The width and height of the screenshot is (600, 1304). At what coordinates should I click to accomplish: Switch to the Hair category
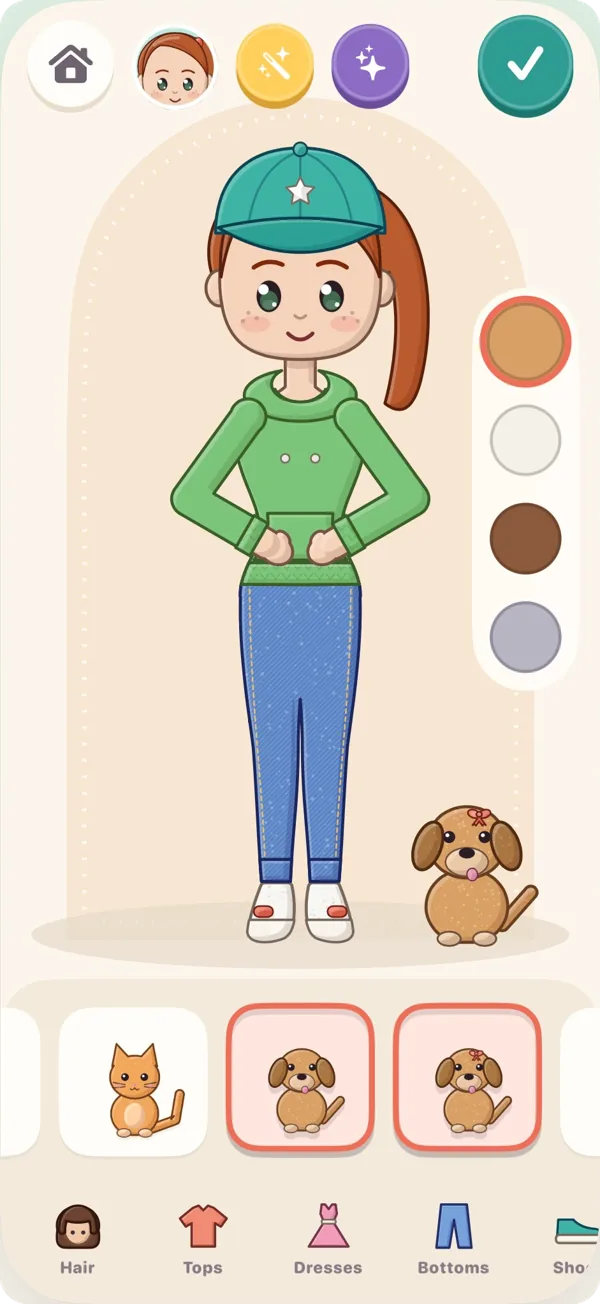tap(77, 1239)
